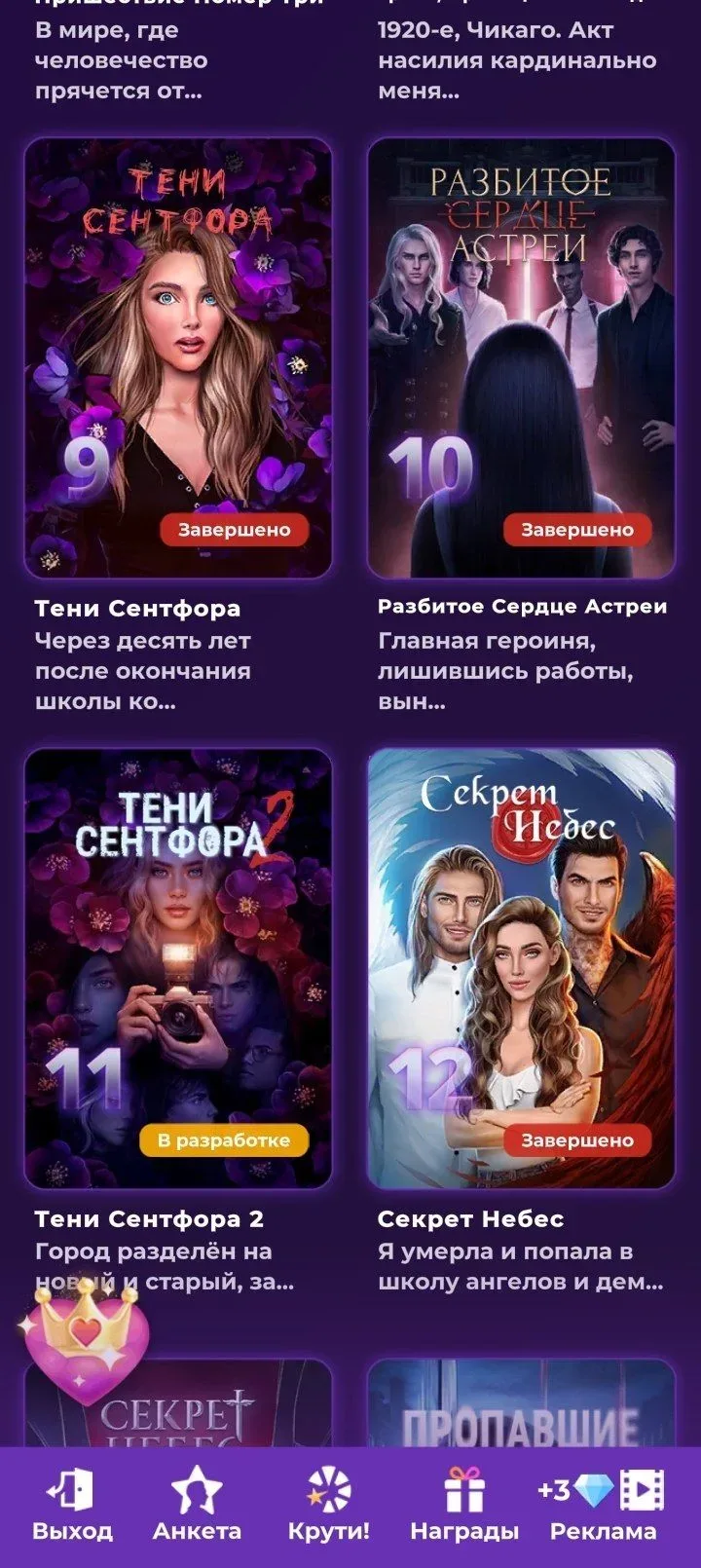Open the Тени Сентфора 2 story card
Image resolution: width=701 pixels, height=1568 pixels.
178,968
